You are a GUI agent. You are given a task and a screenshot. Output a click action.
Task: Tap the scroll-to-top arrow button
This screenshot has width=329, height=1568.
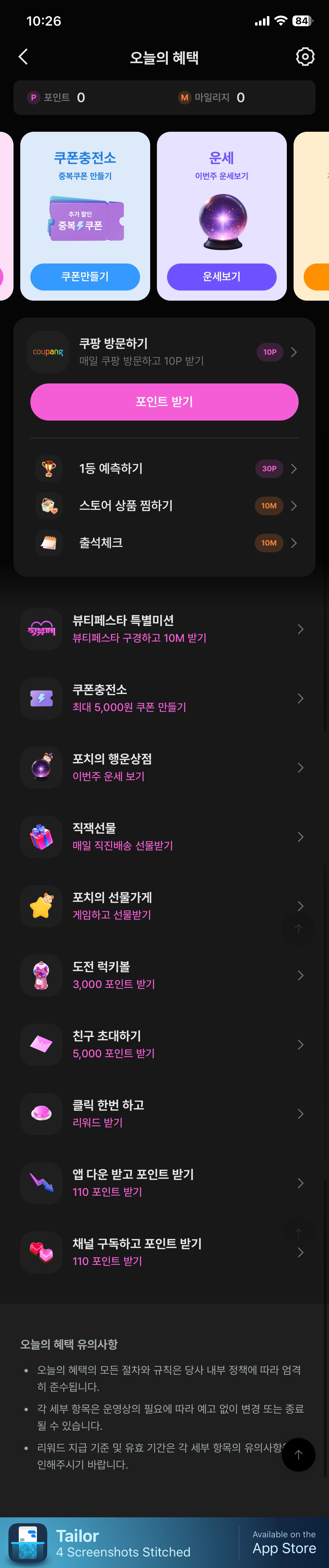[298, 1455]
